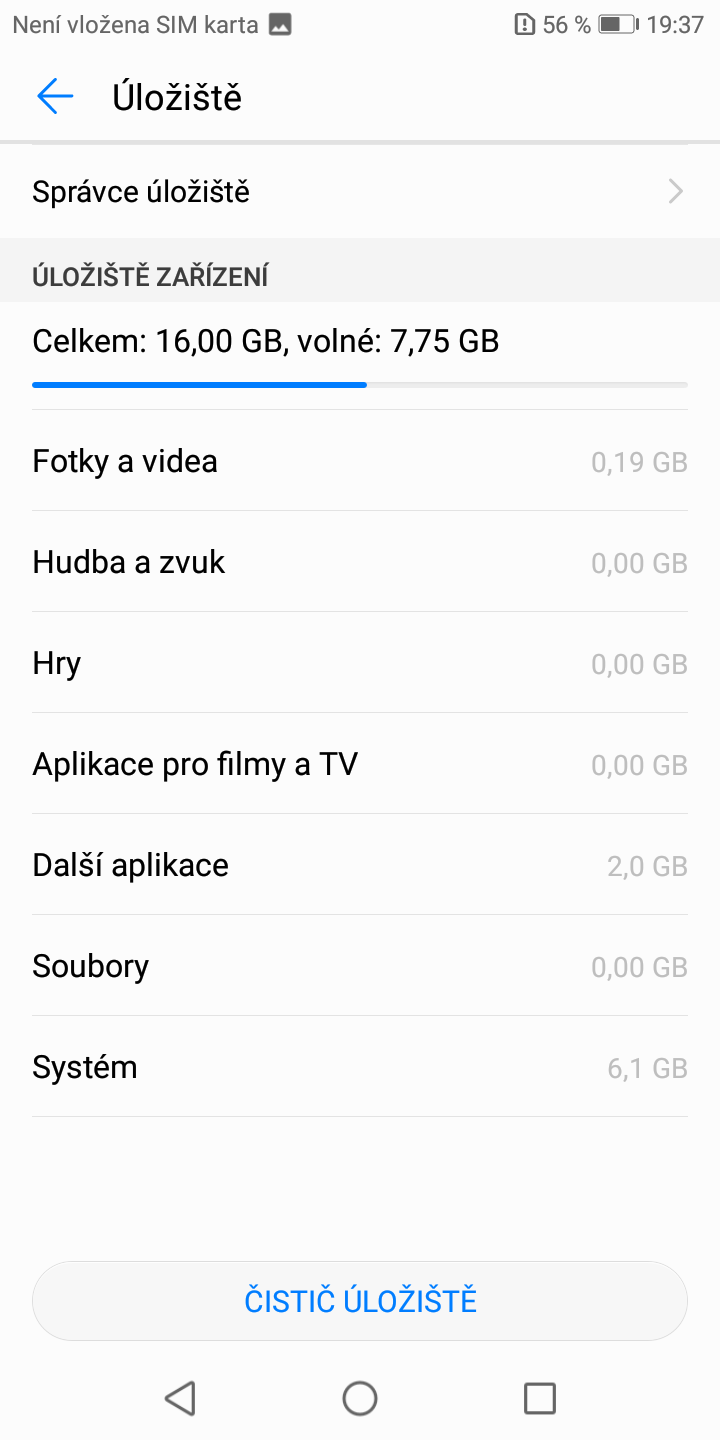This screenshot has height=1440, width=720.
Task: Open Správce úložiště
Action: pyautogui.click(x=360, y=191)
